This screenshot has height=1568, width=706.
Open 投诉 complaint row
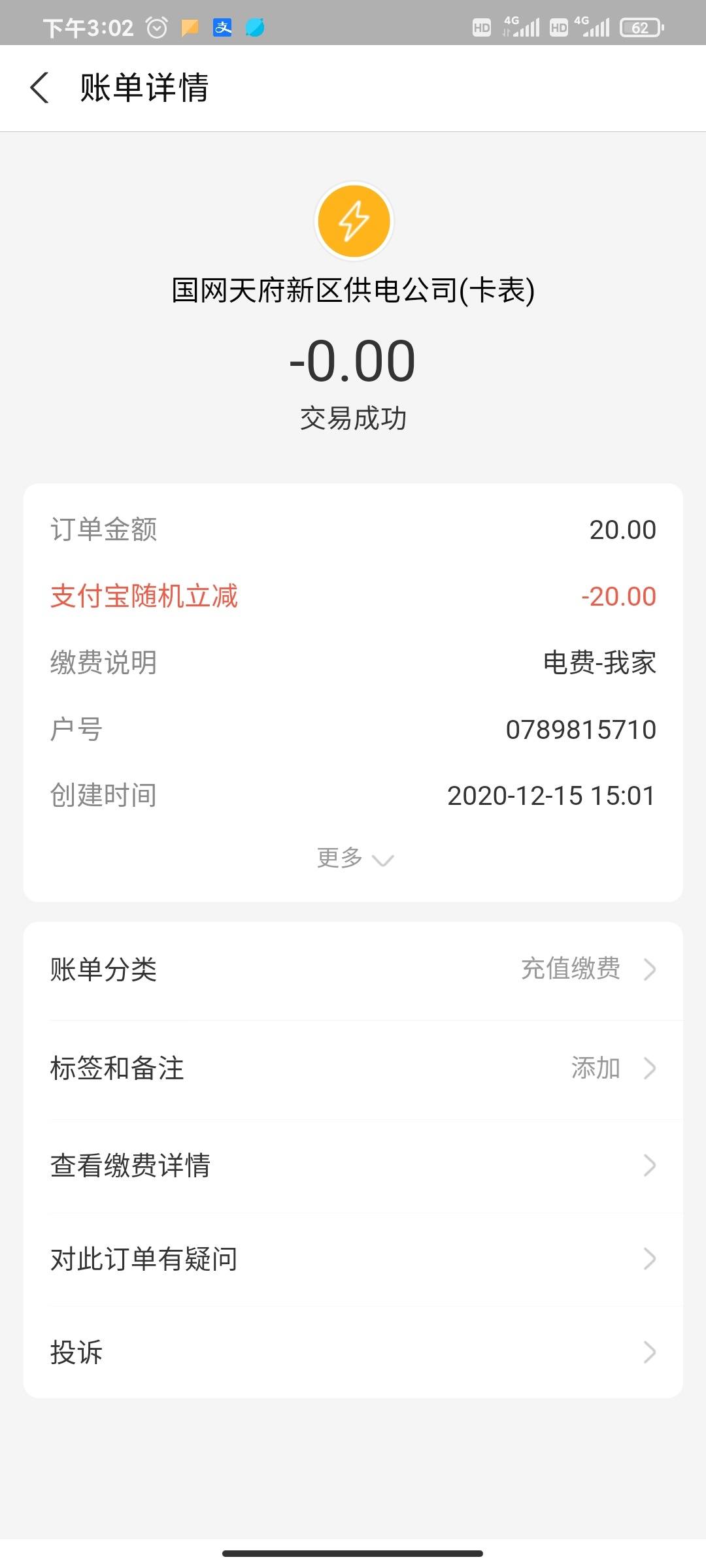pyautogui.click(x=353, y=1352)
